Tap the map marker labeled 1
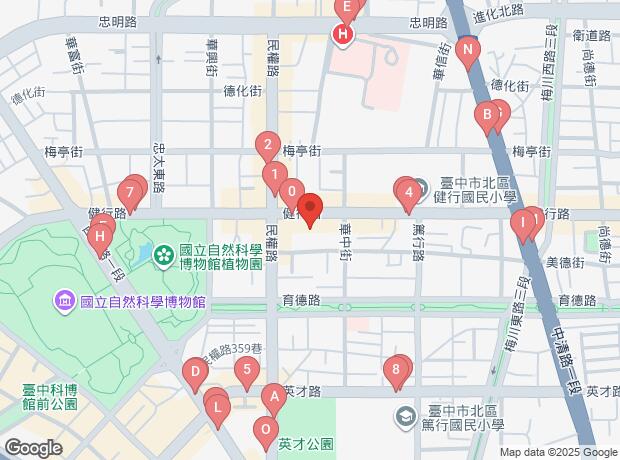Screen dimensions: 620x460 (x=274, y=177)
